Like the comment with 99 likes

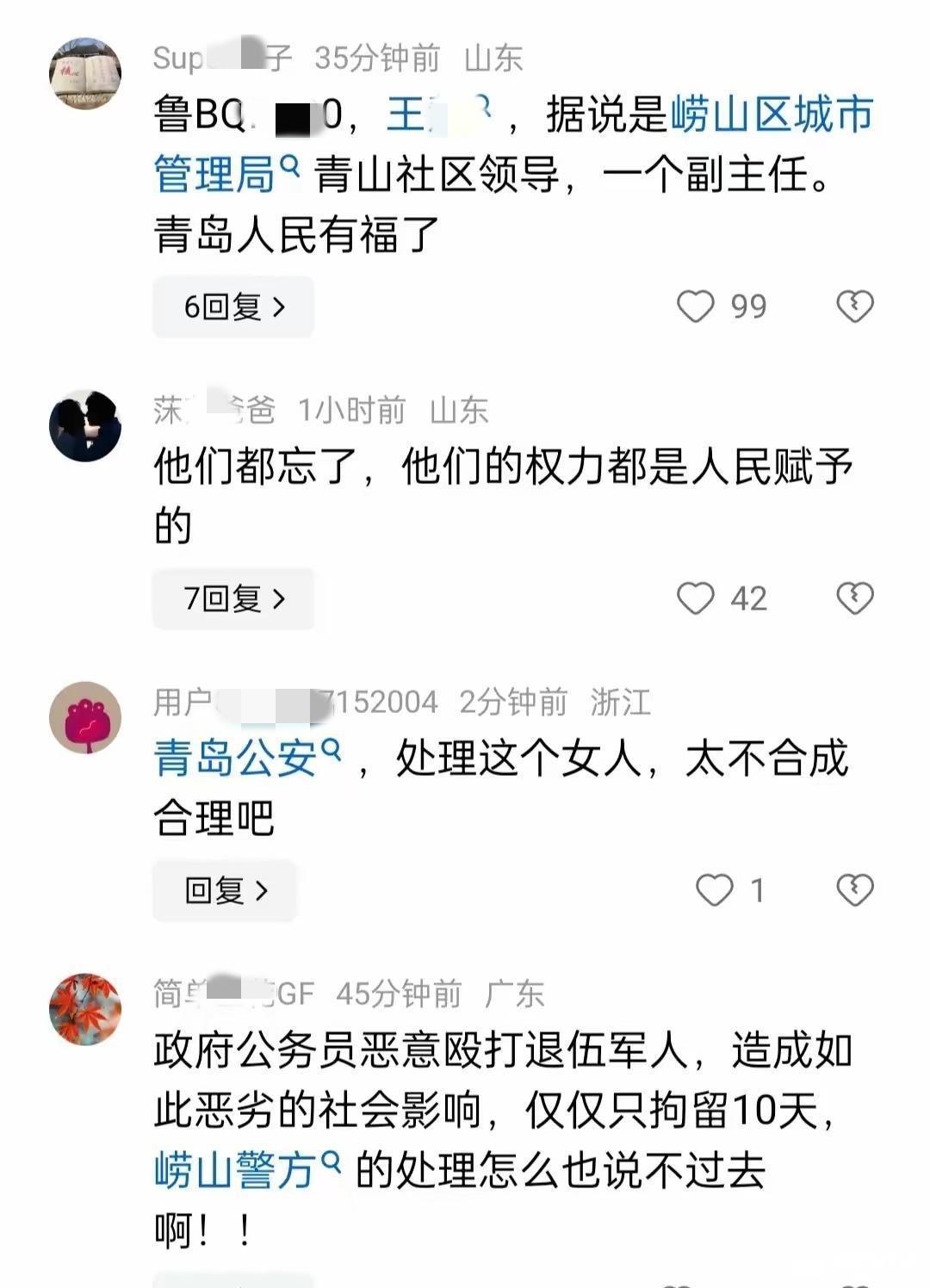tap(696, 307)
